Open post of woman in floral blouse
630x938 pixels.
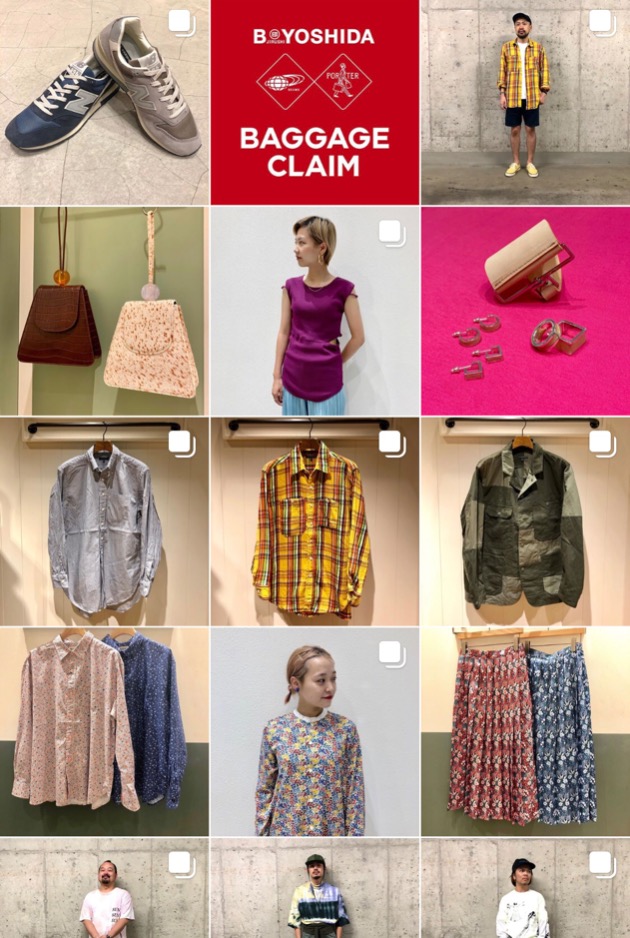[315, 731]
